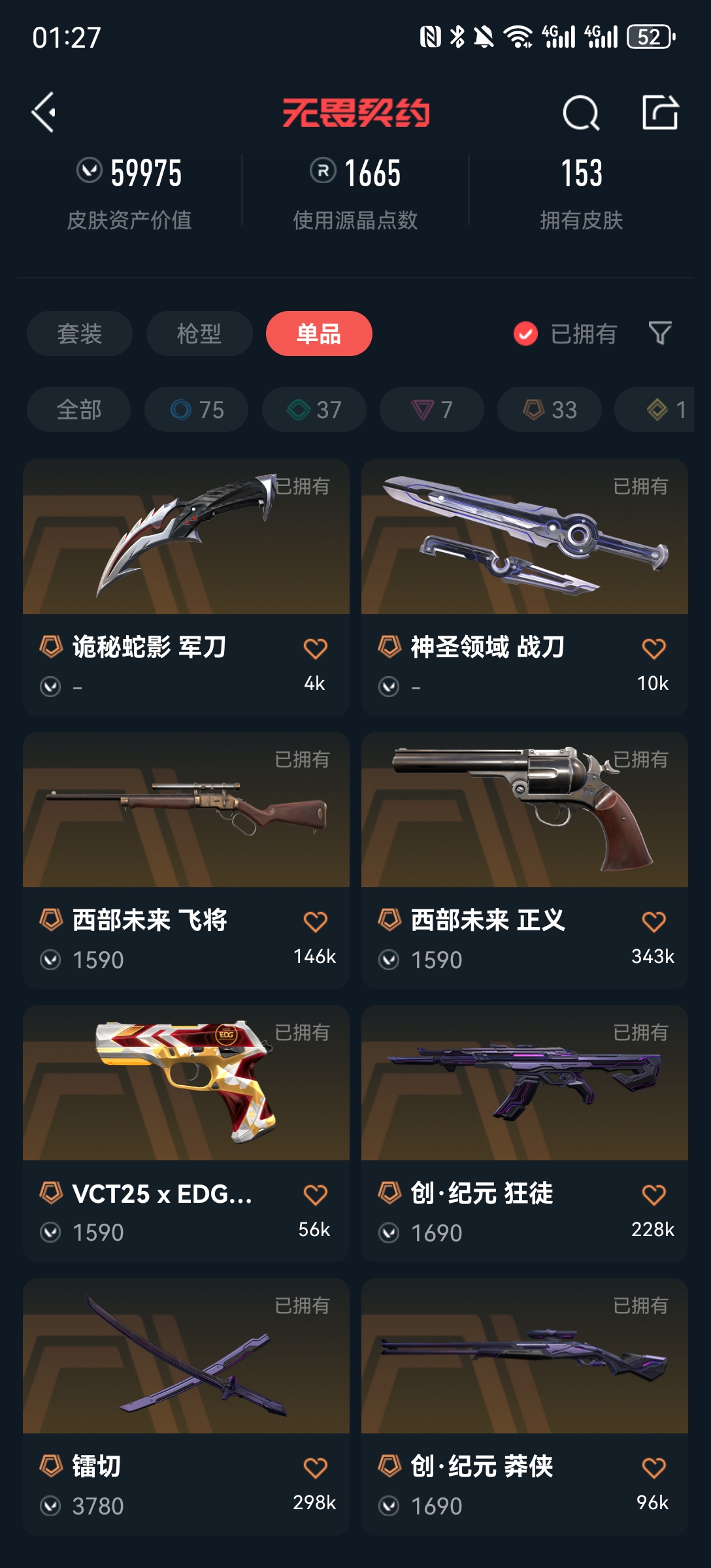This screenshot has height=1568, width=711.
Task: Tap the share icon in the header
Action: 659,112
